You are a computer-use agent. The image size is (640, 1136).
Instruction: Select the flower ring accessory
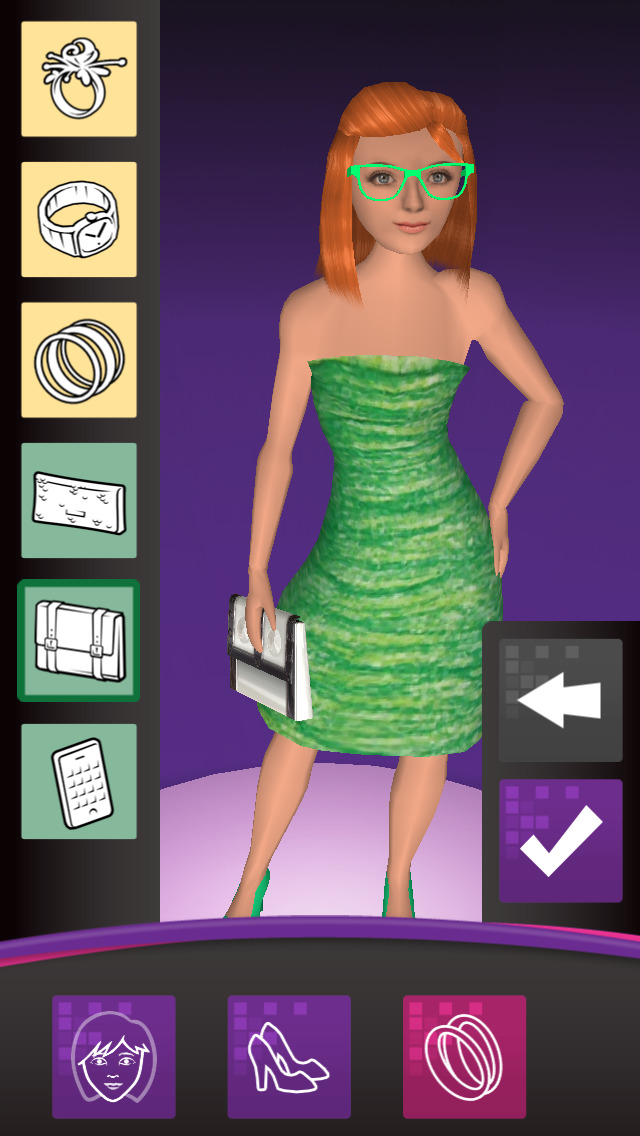[x=79, y=78]
